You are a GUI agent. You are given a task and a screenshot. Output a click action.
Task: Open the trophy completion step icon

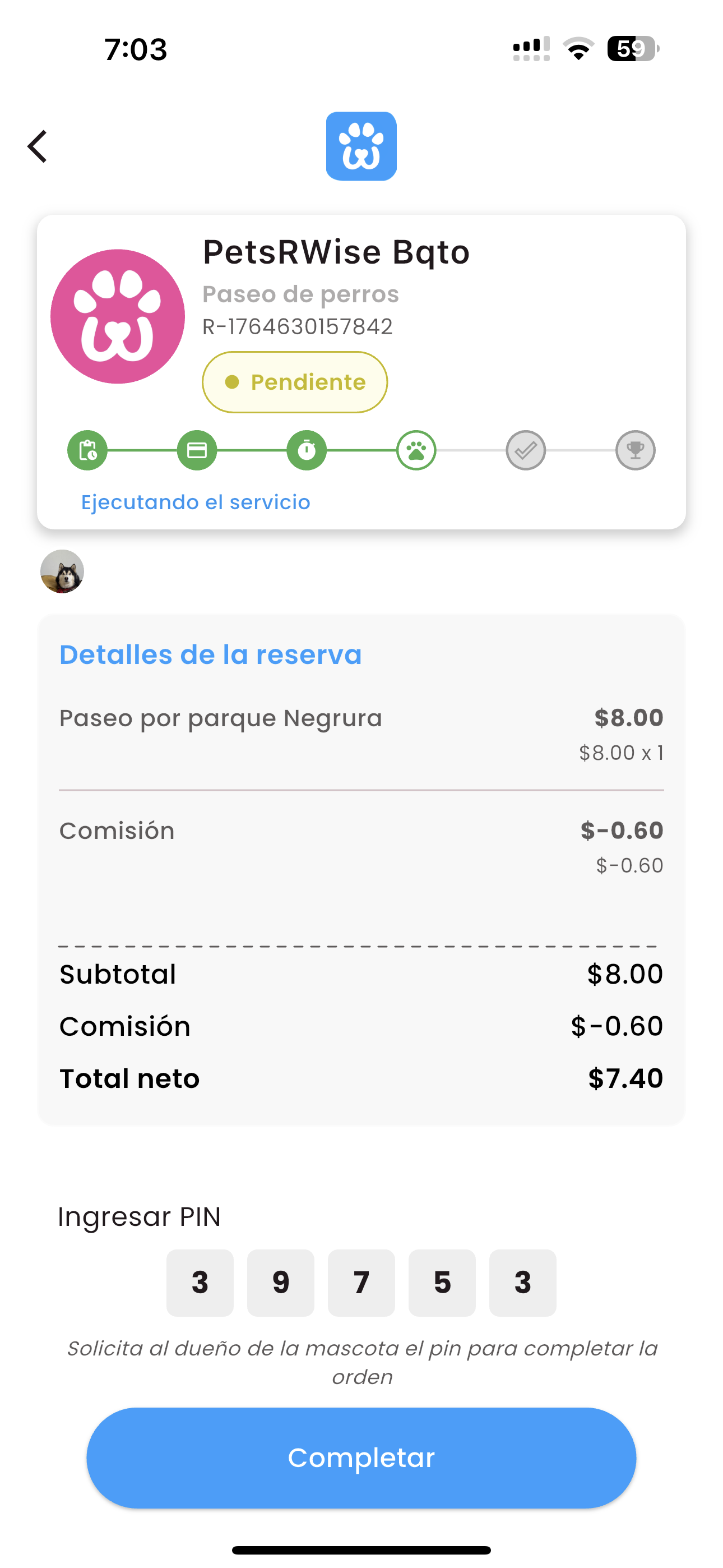point(635,450)
